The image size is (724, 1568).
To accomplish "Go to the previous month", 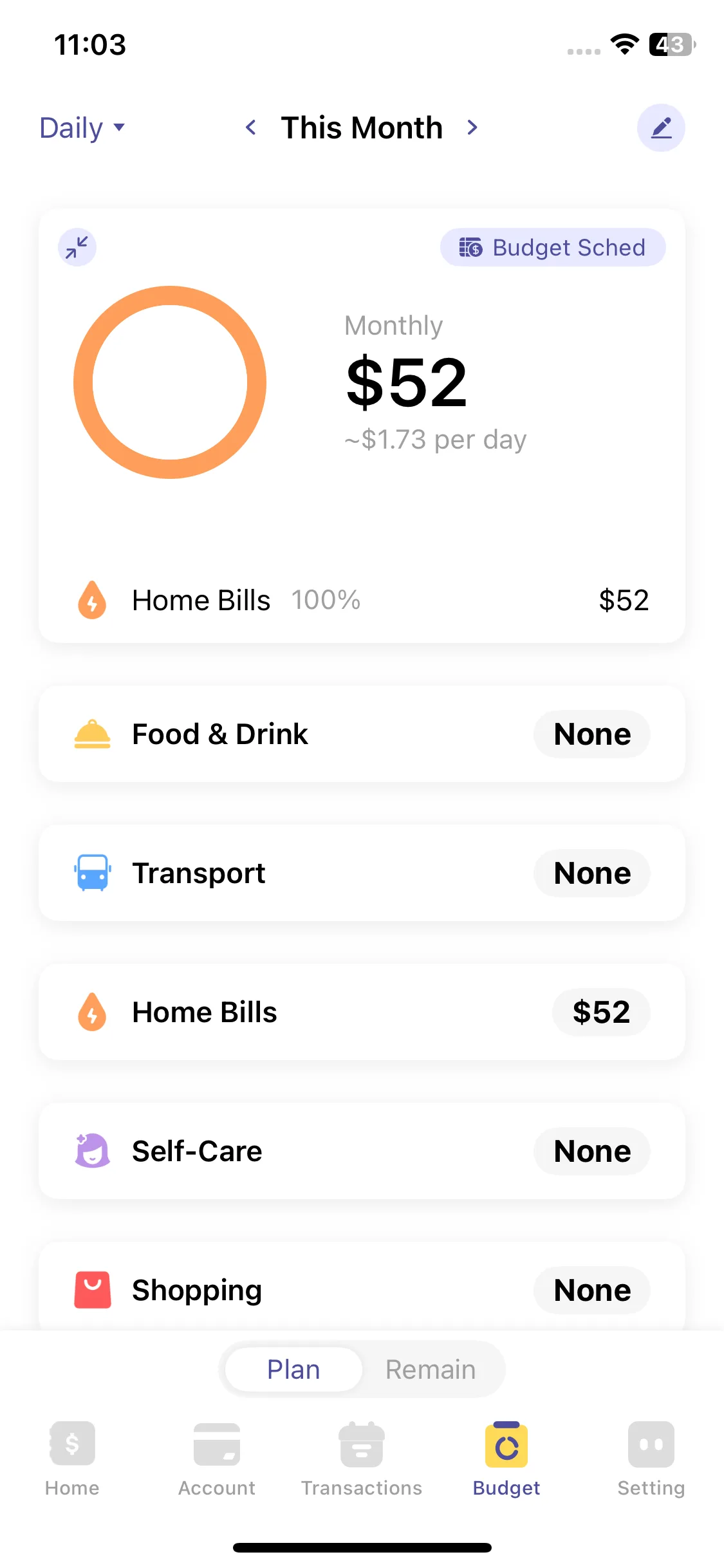I will 251,127.
